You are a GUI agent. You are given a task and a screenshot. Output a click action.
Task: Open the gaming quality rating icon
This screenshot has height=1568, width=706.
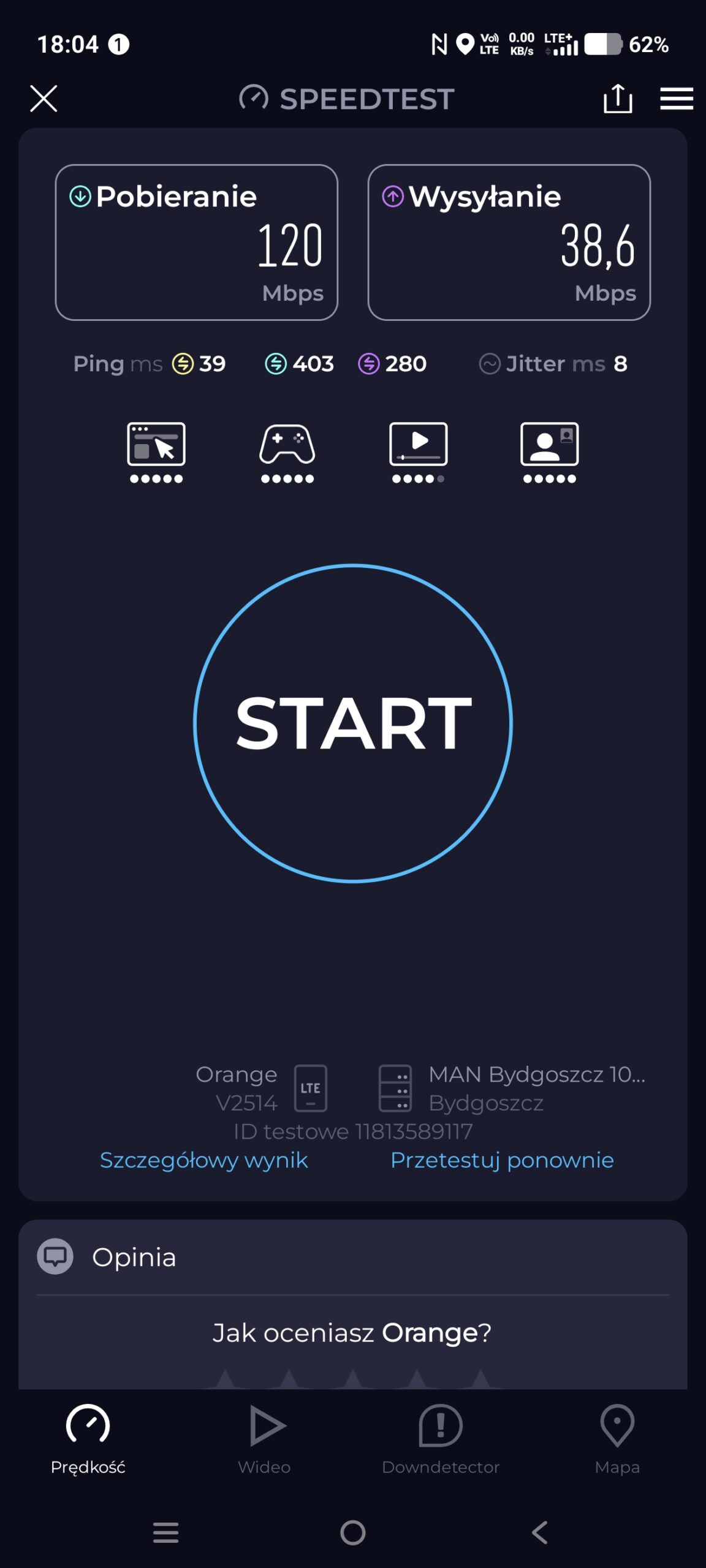pyautogui.click(x=287, y=452)
